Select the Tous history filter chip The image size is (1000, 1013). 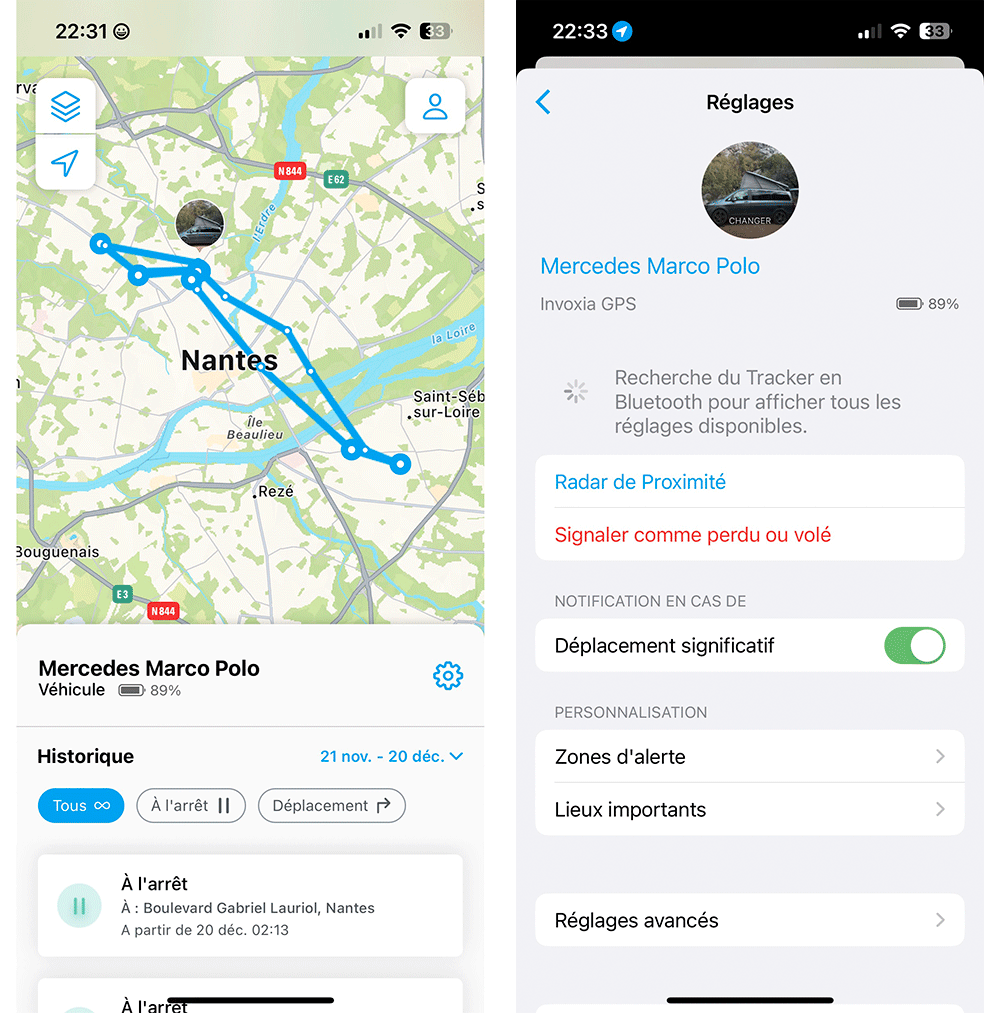(x=81, y=805)
